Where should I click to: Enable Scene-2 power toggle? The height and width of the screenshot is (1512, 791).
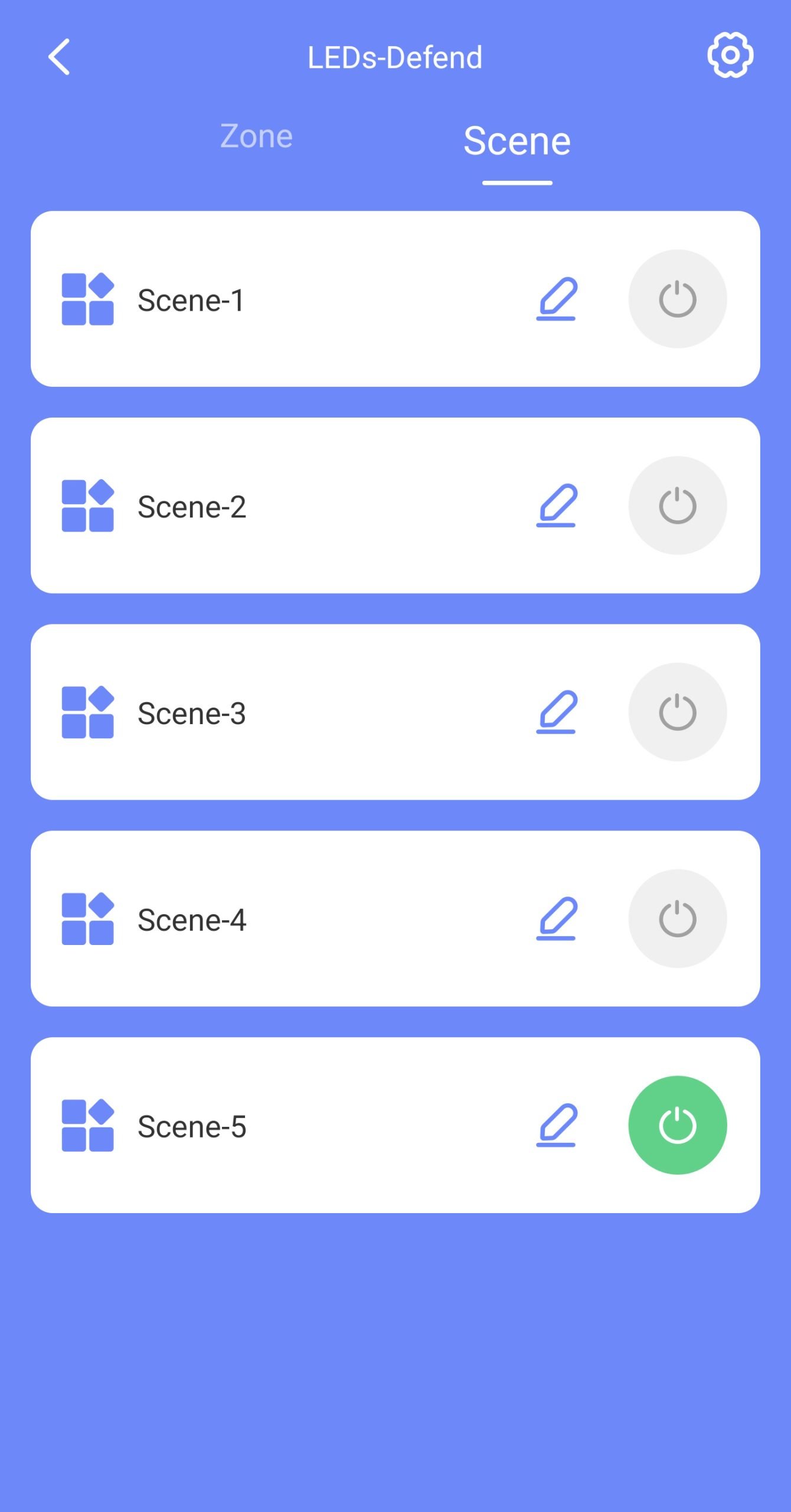point(677,506)
